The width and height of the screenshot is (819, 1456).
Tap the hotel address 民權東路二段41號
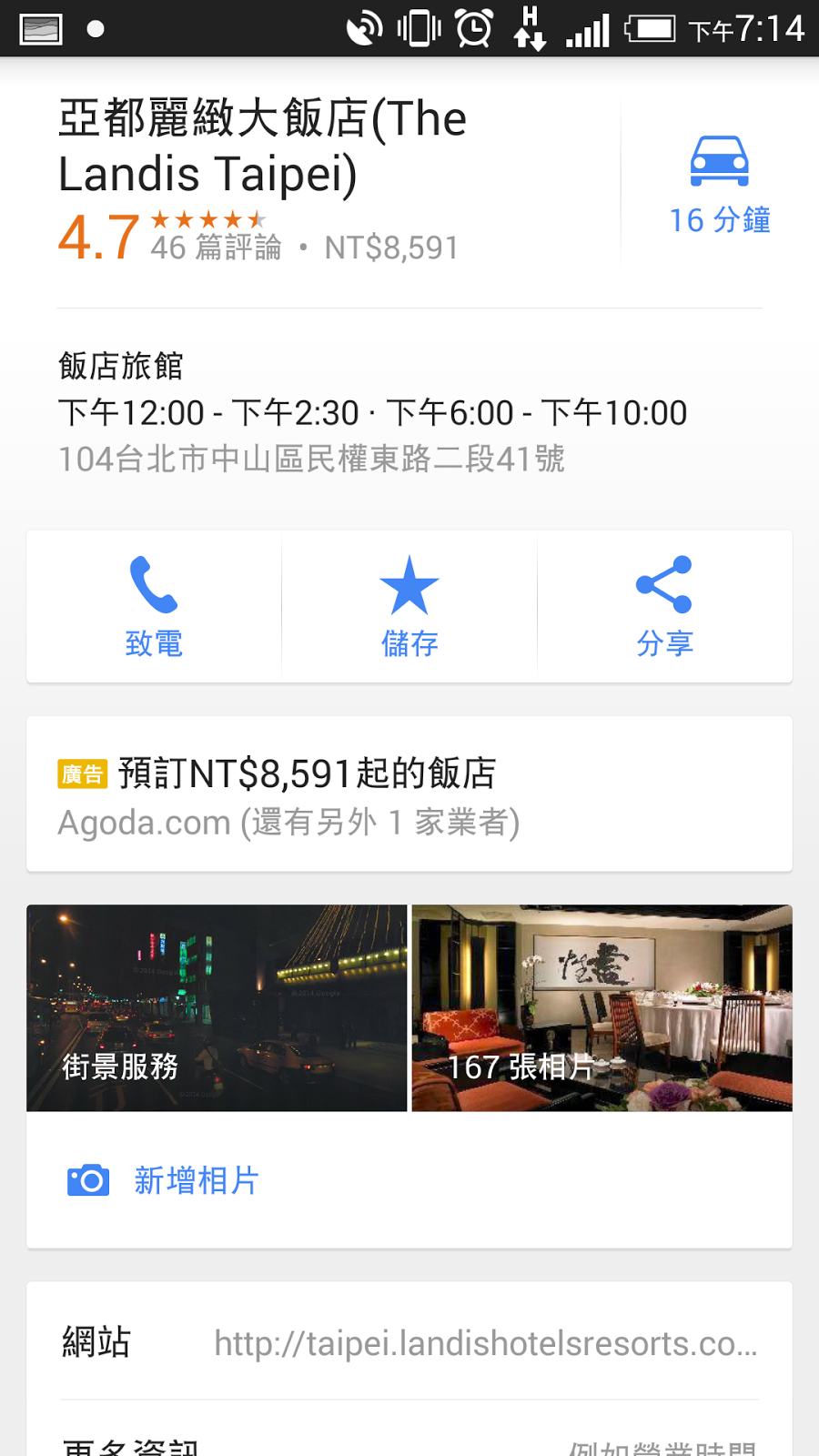(x=311, y=460)
